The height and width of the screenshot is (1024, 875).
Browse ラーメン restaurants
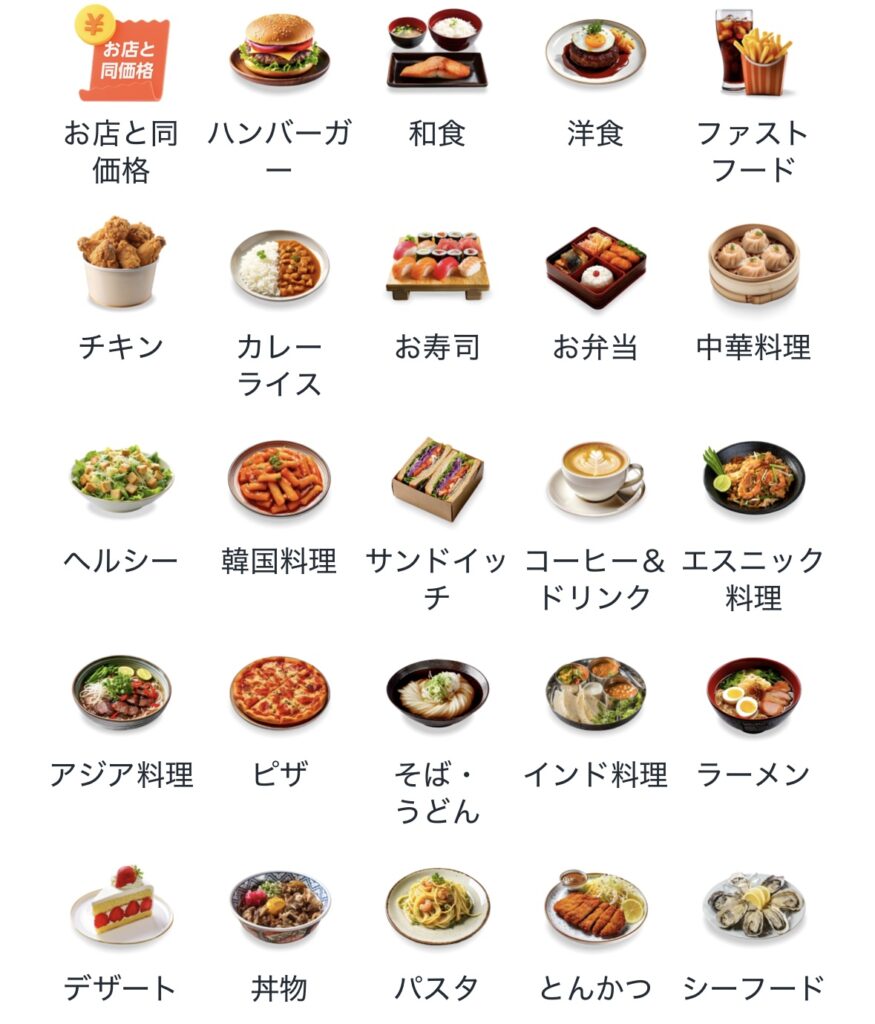click(753, 692)
